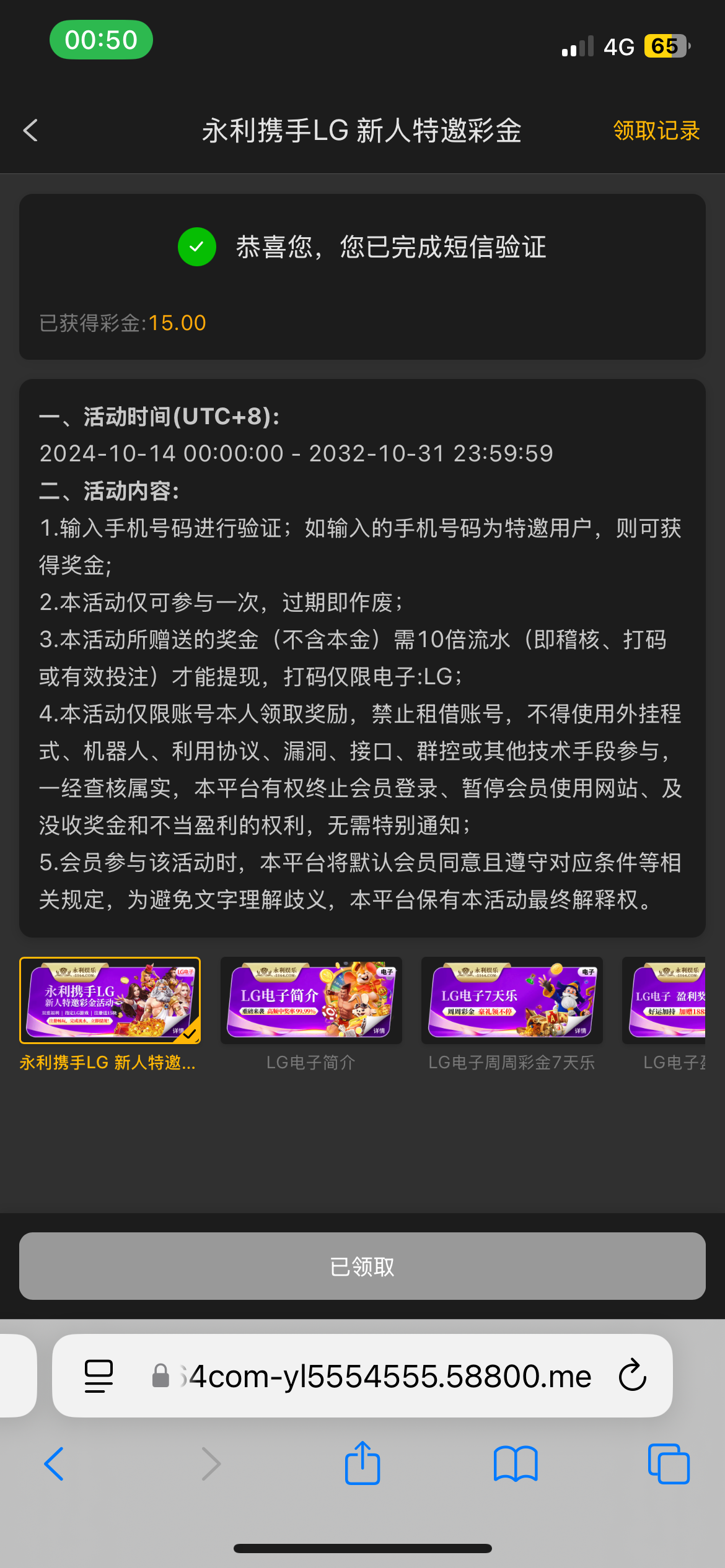
Task: Open 领取记录 claim records
Action: [656, 131]
